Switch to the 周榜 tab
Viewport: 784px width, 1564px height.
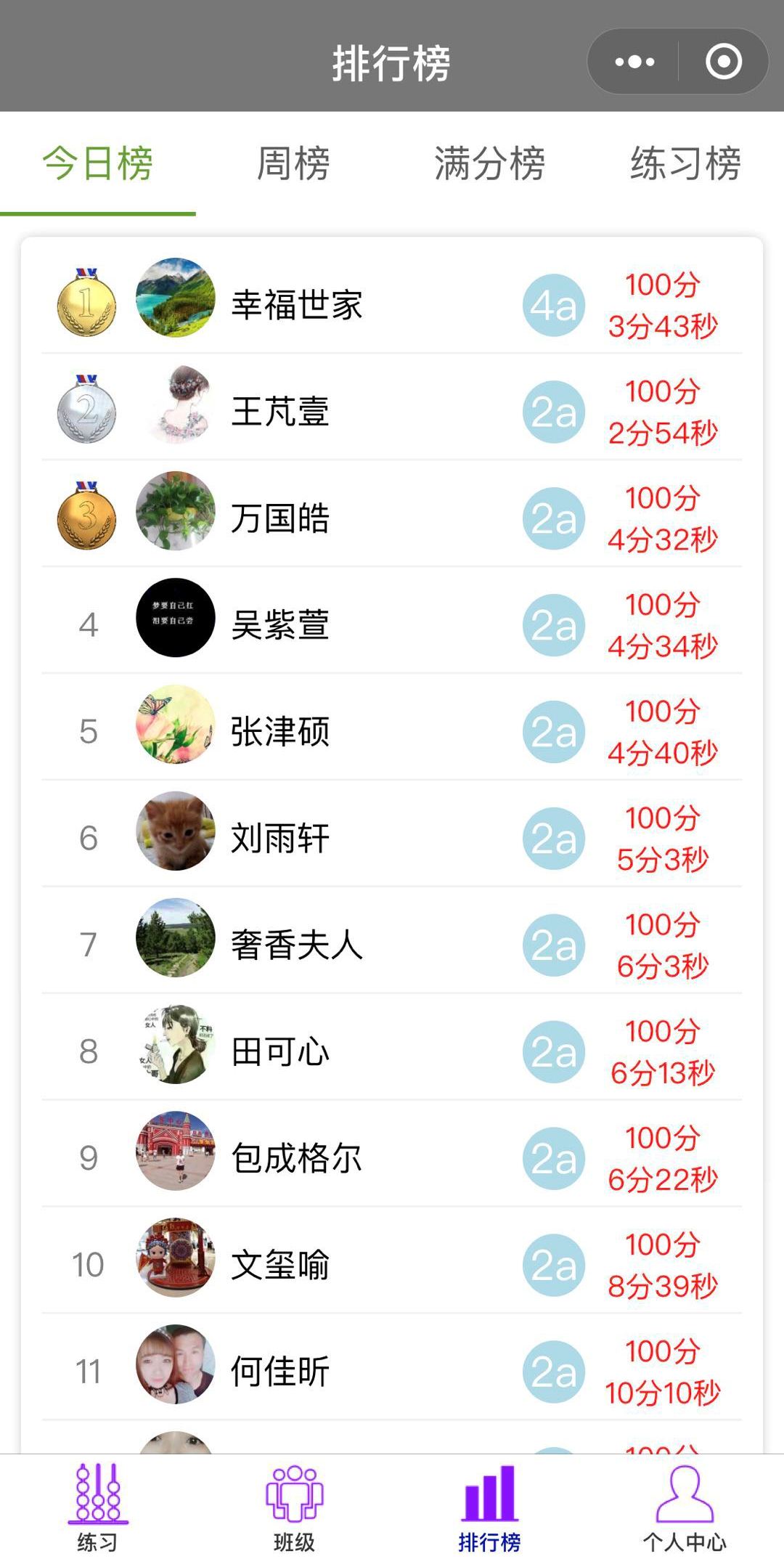tap(294, 163)
